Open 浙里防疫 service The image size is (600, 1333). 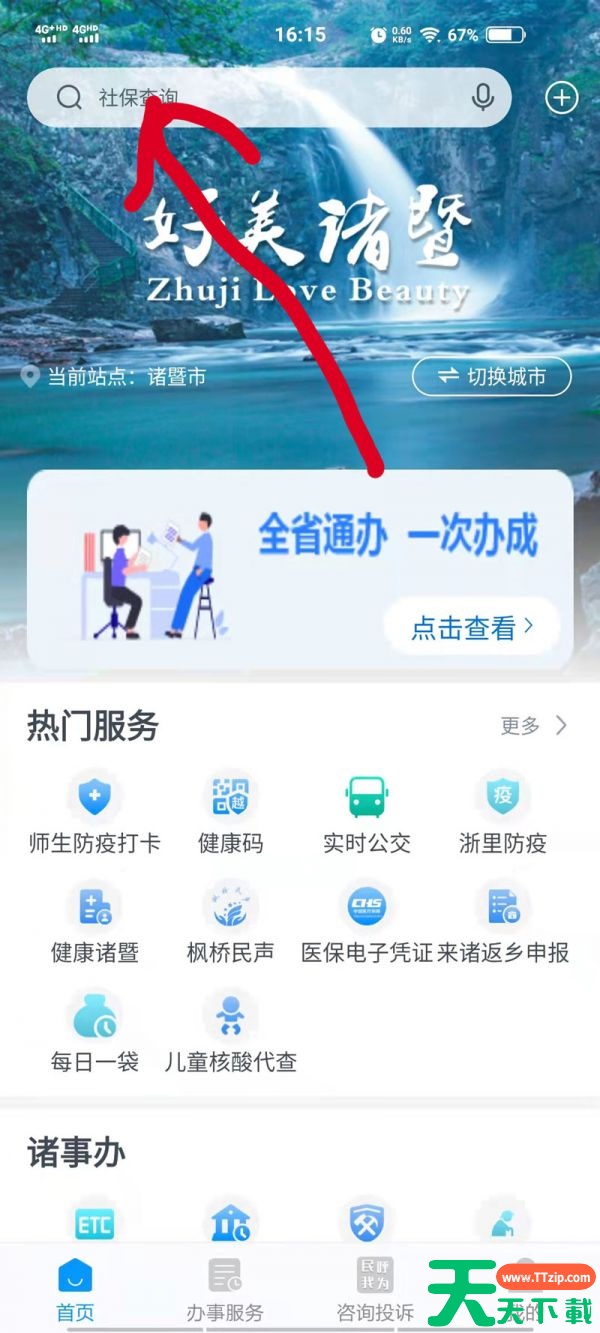point(502,813)
